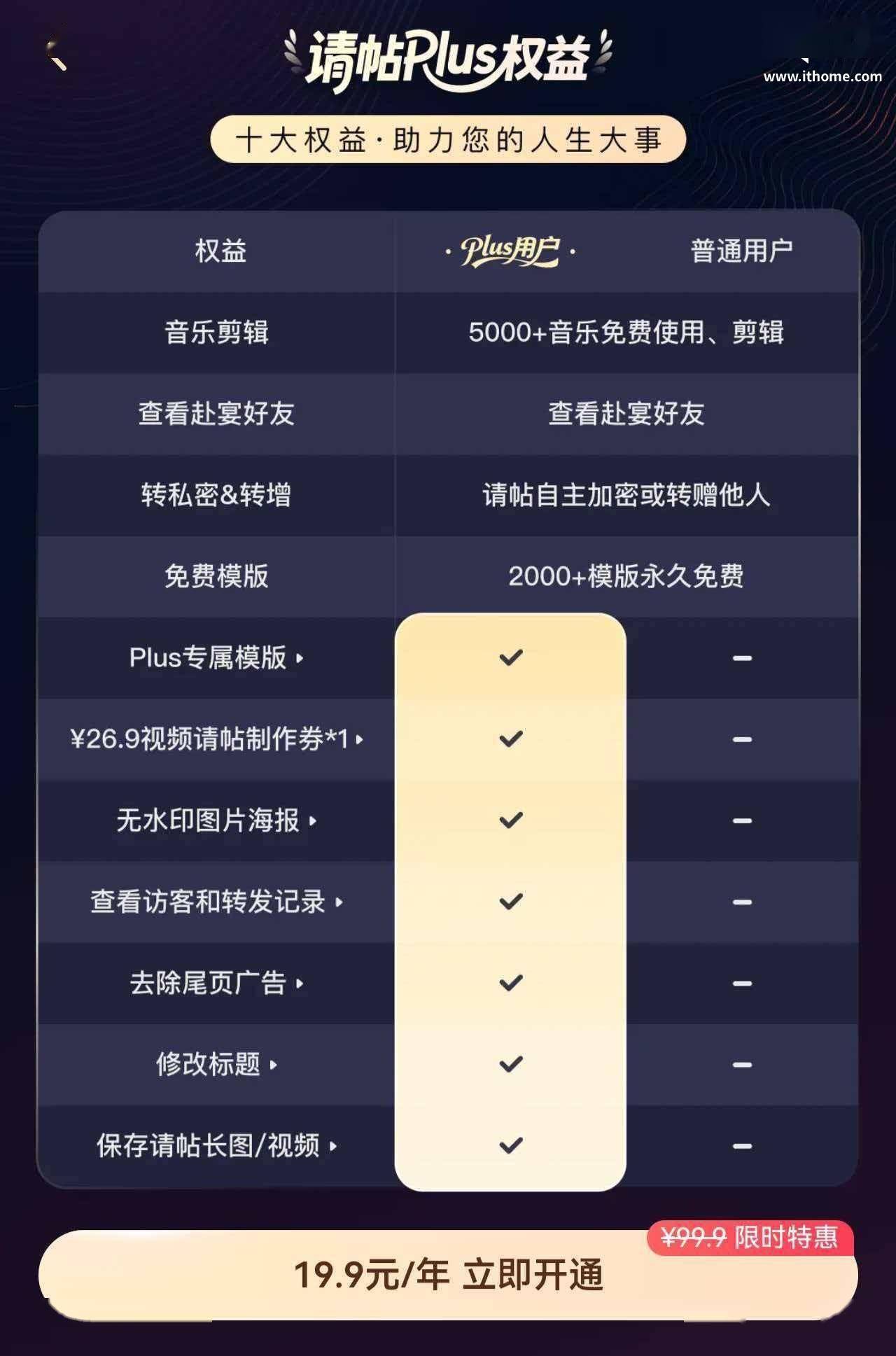
Task: Open 去除尾页广告 benefit info
Action: [x=216, y=983]
